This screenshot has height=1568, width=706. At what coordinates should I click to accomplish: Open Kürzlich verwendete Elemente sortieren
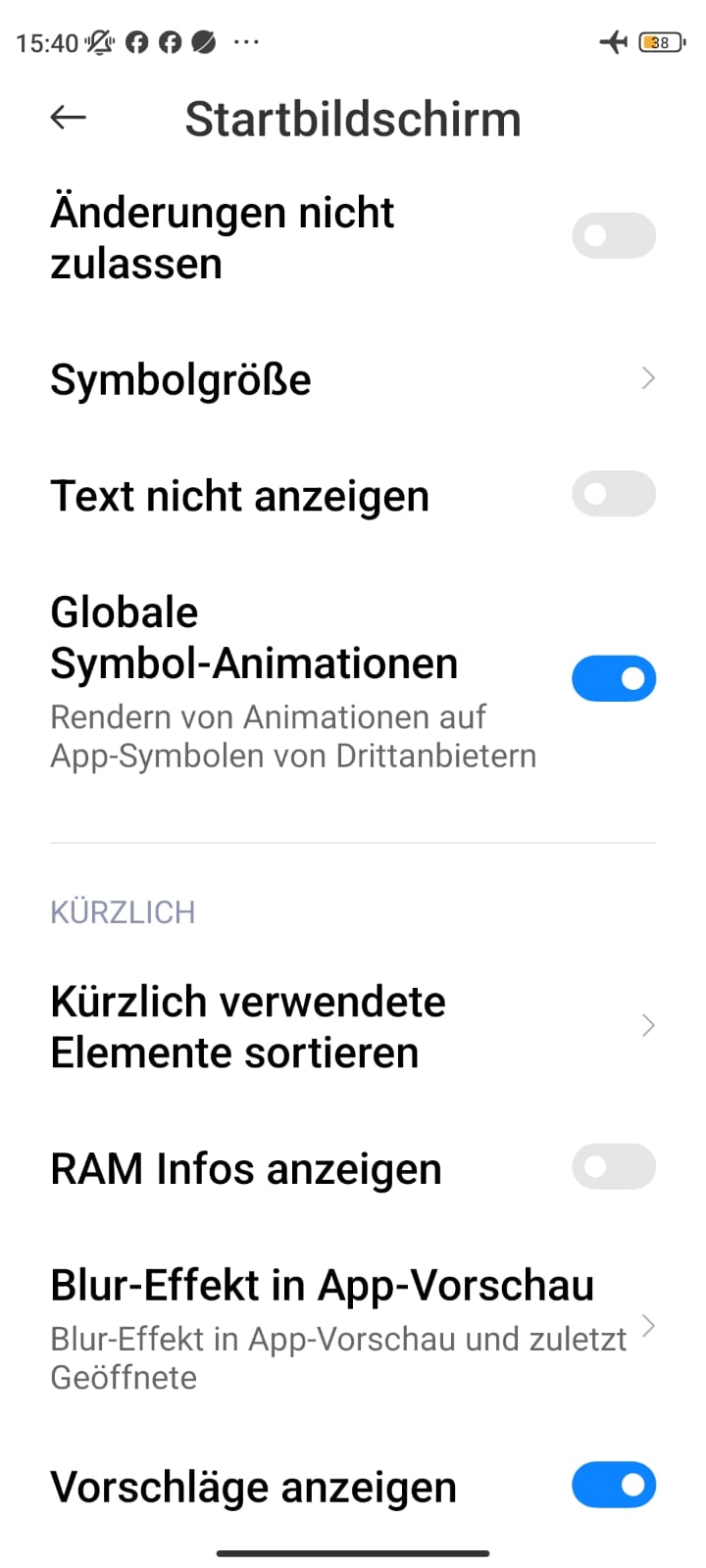353,1027
